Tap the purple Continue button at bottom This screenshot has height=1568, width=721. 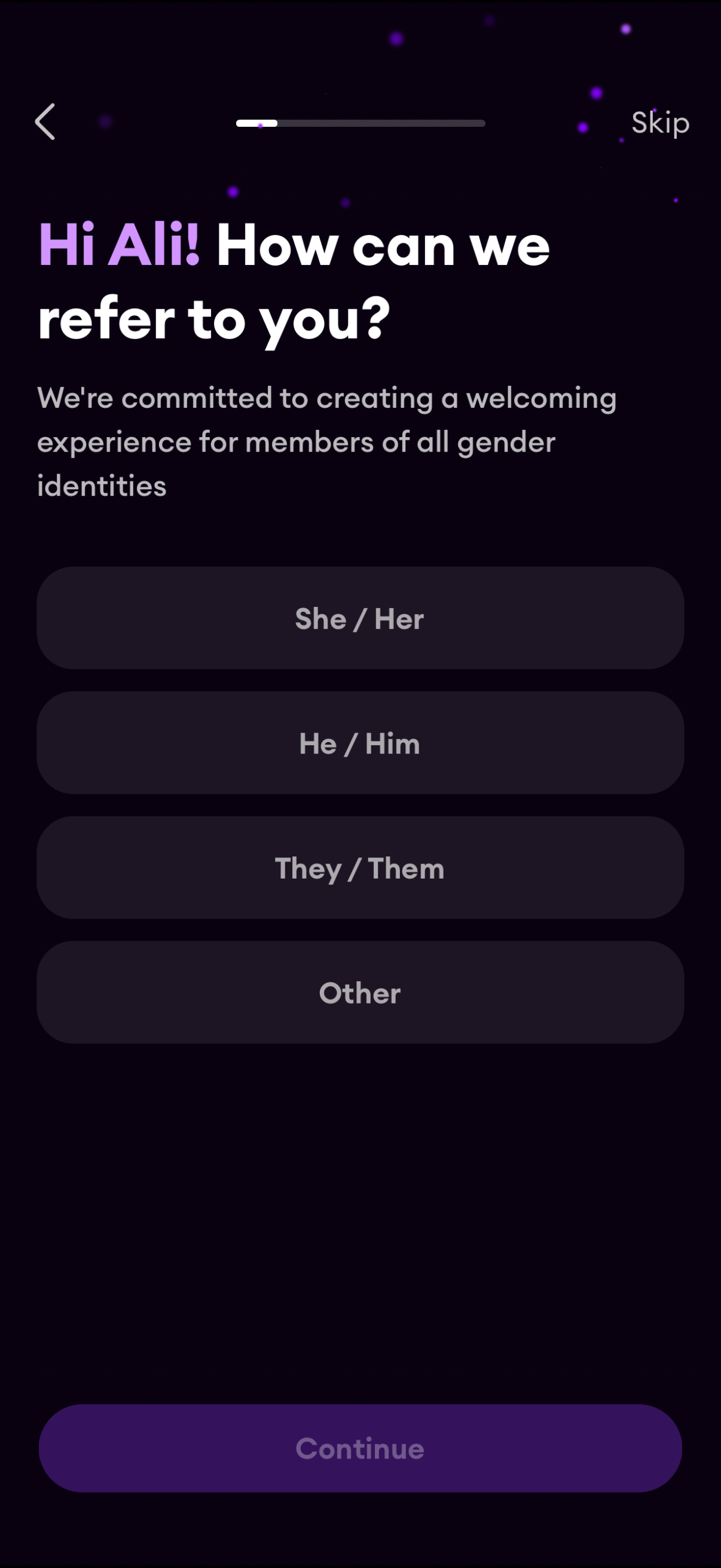(360, 1448)
